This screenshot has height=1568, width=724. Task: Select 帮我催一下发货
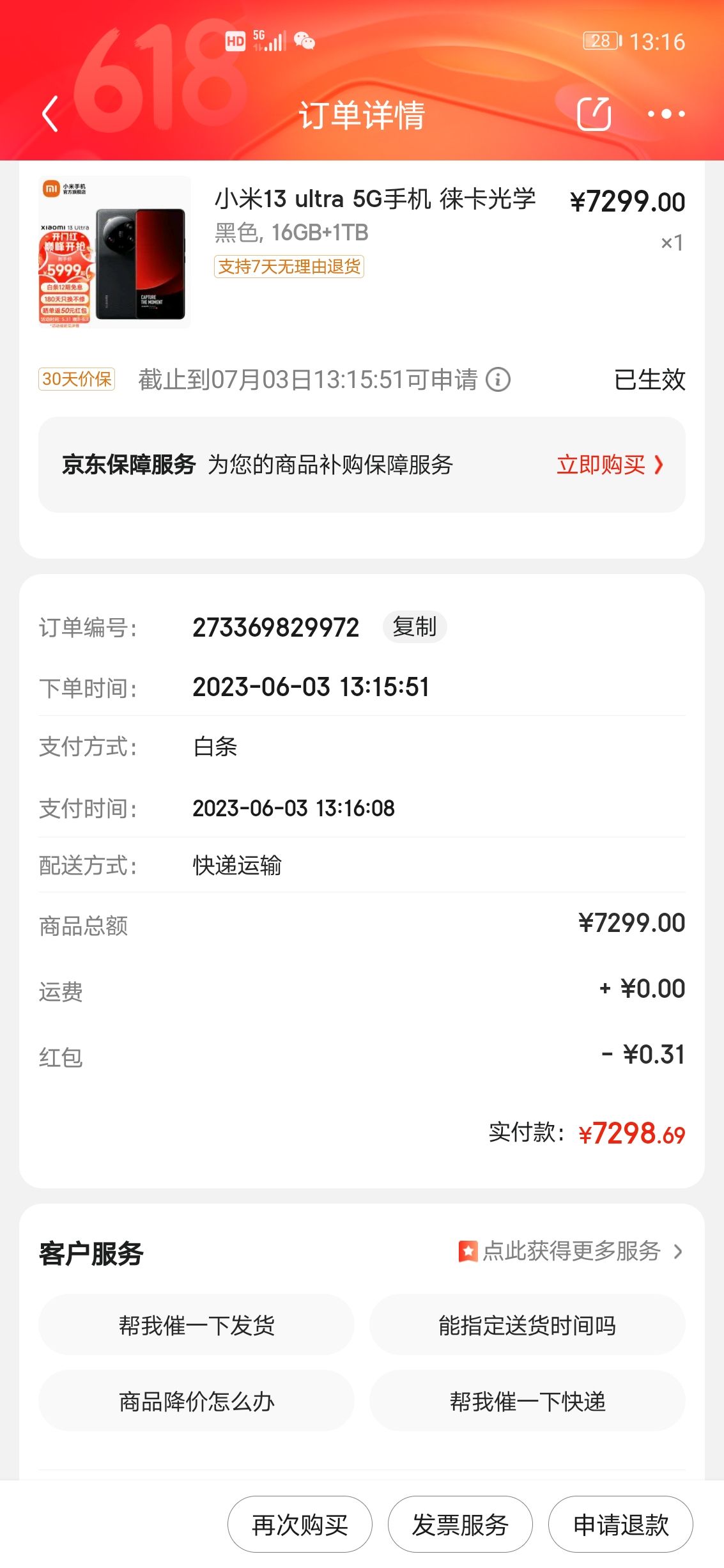(x=196, y=1325)
